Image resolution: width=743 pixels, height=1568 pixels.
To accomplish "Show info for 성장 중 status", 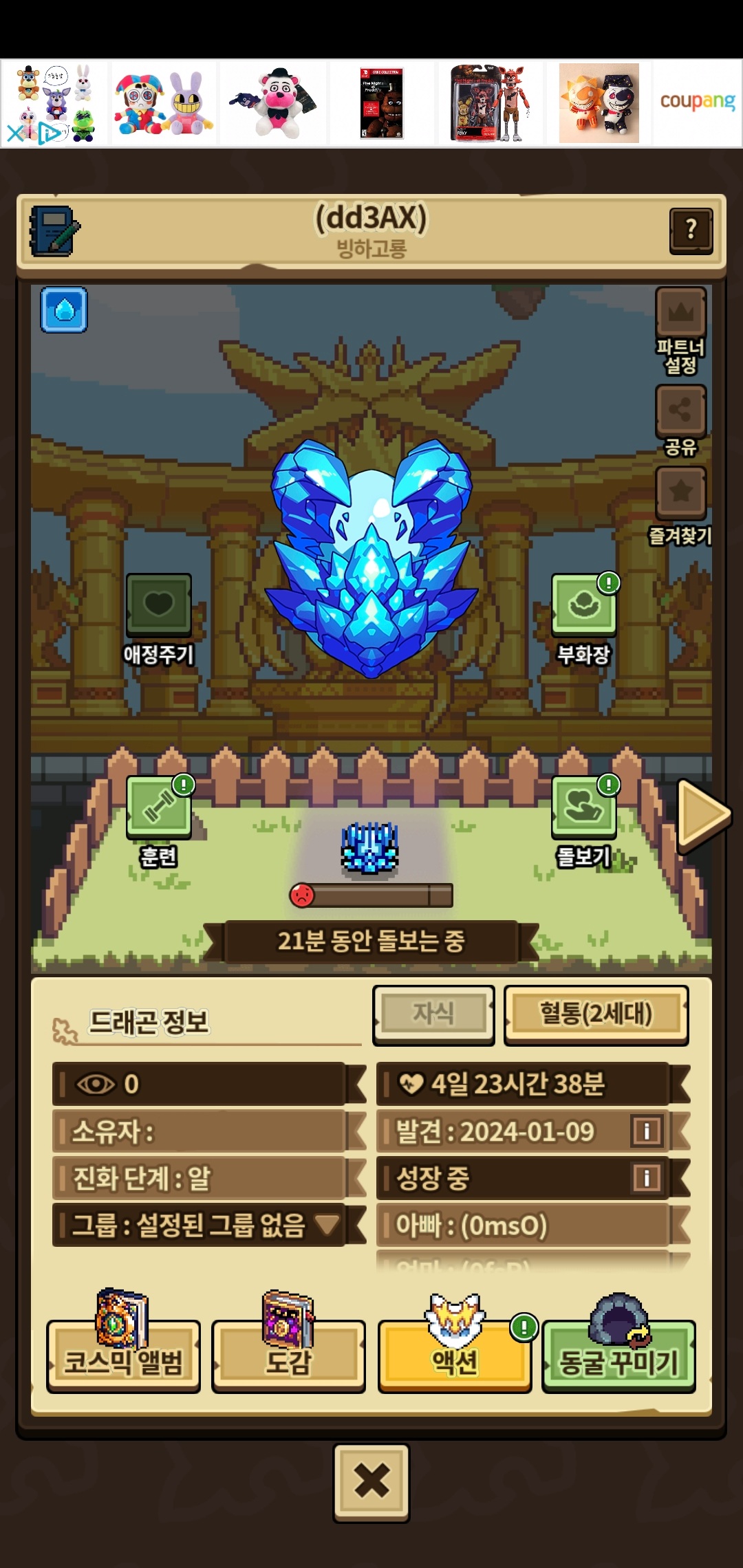I will click(647, 1177).
